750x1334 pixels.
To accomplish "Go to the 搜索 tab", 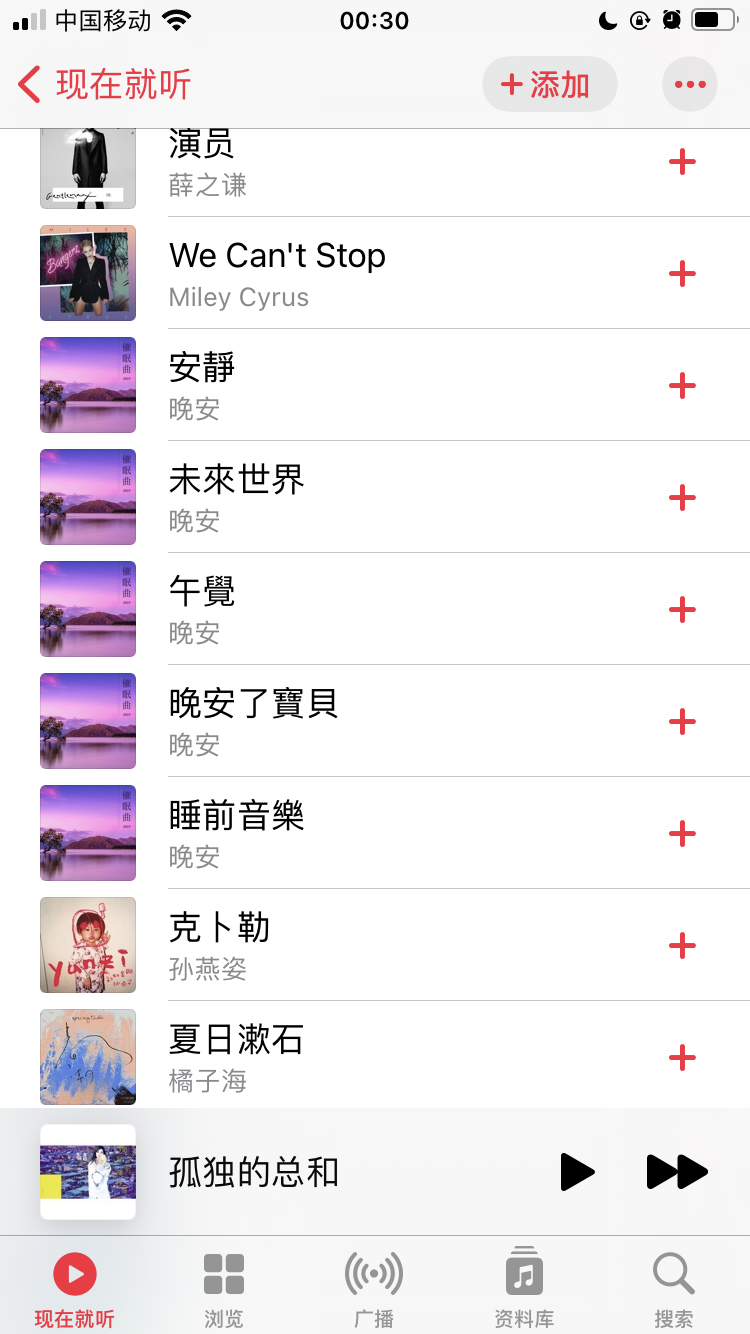I will coord(673,1289).
